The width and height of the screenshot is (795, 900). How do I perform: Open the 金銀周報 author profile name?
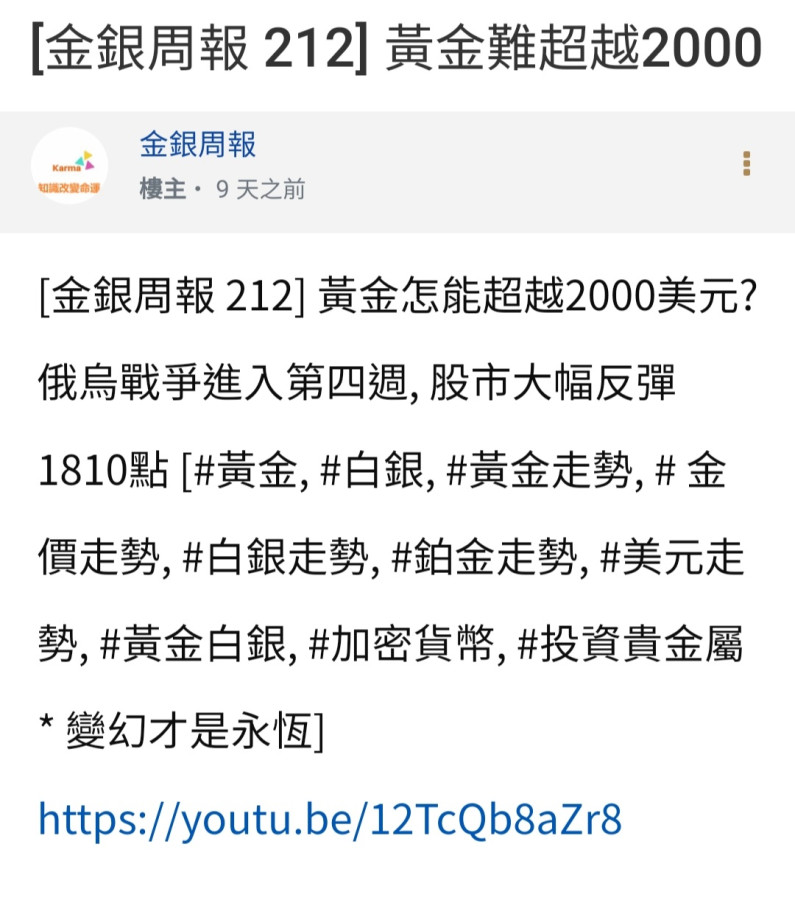pyautogui.click(x=198, y=145)
